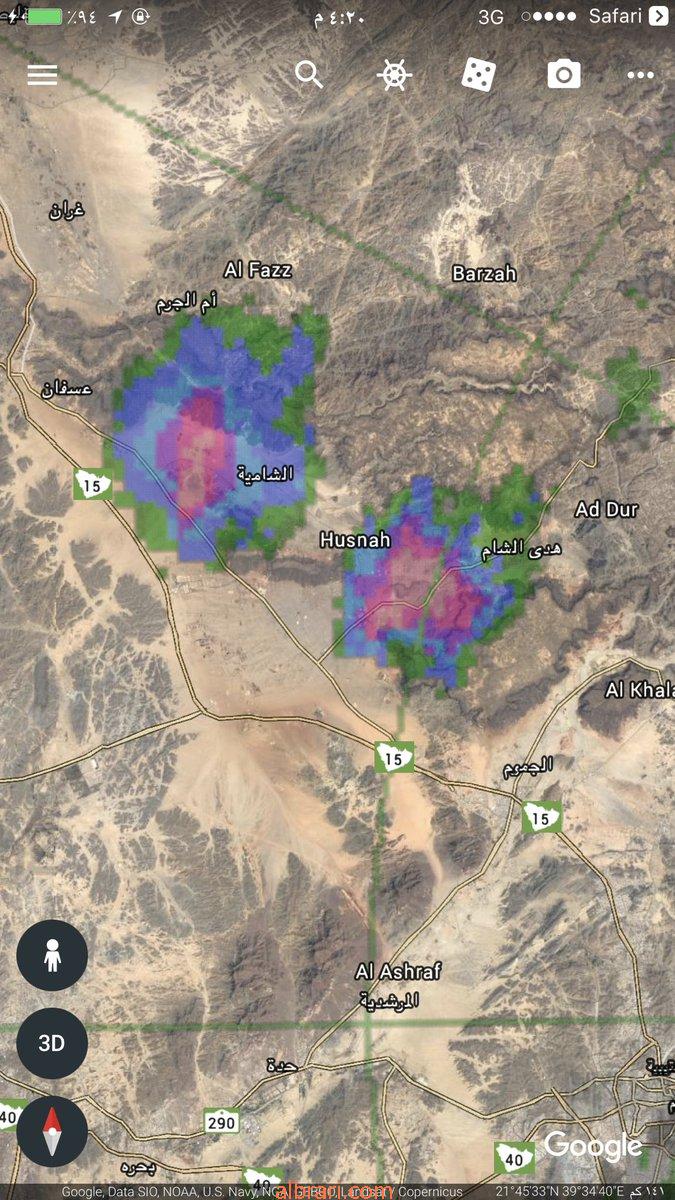Return to Safari from status bar

(x=627, y=16)
